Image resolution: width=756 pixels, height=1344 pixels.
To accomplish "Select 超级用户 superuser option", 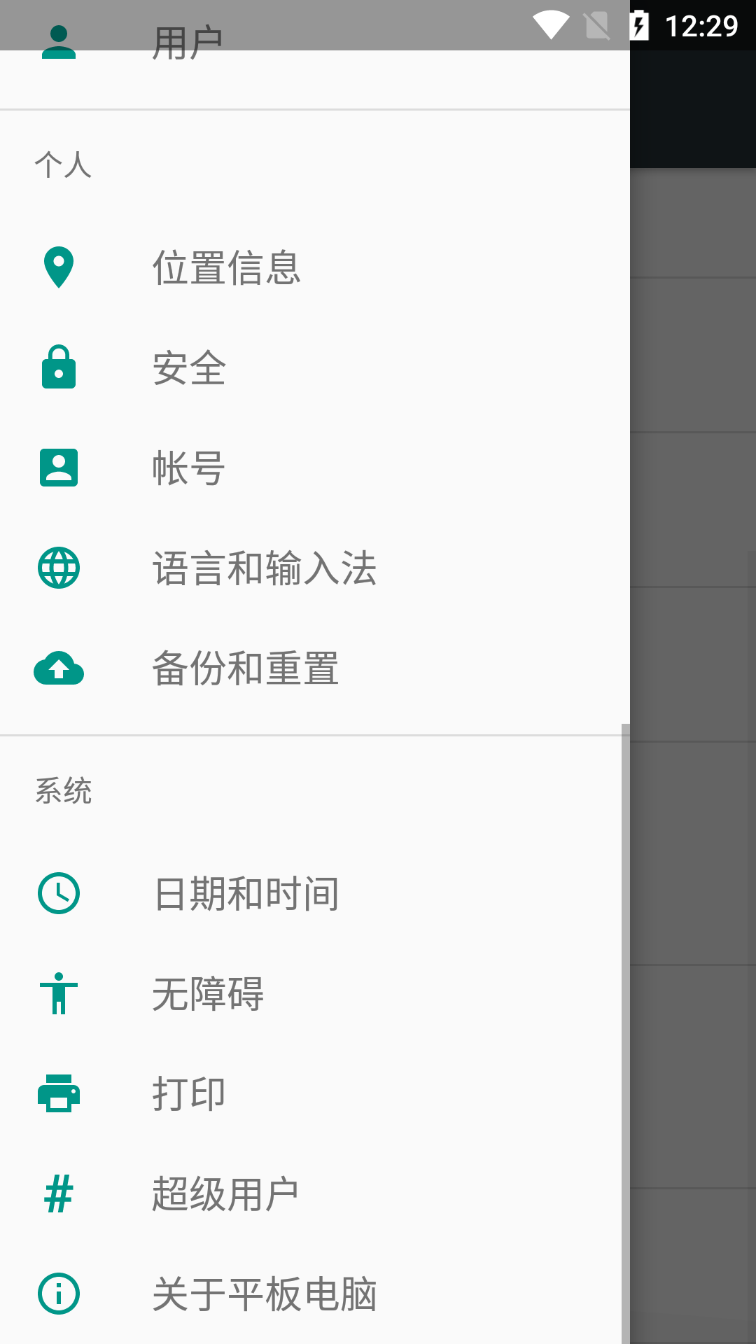I will pyautogui.click(x=226, y=1194).
